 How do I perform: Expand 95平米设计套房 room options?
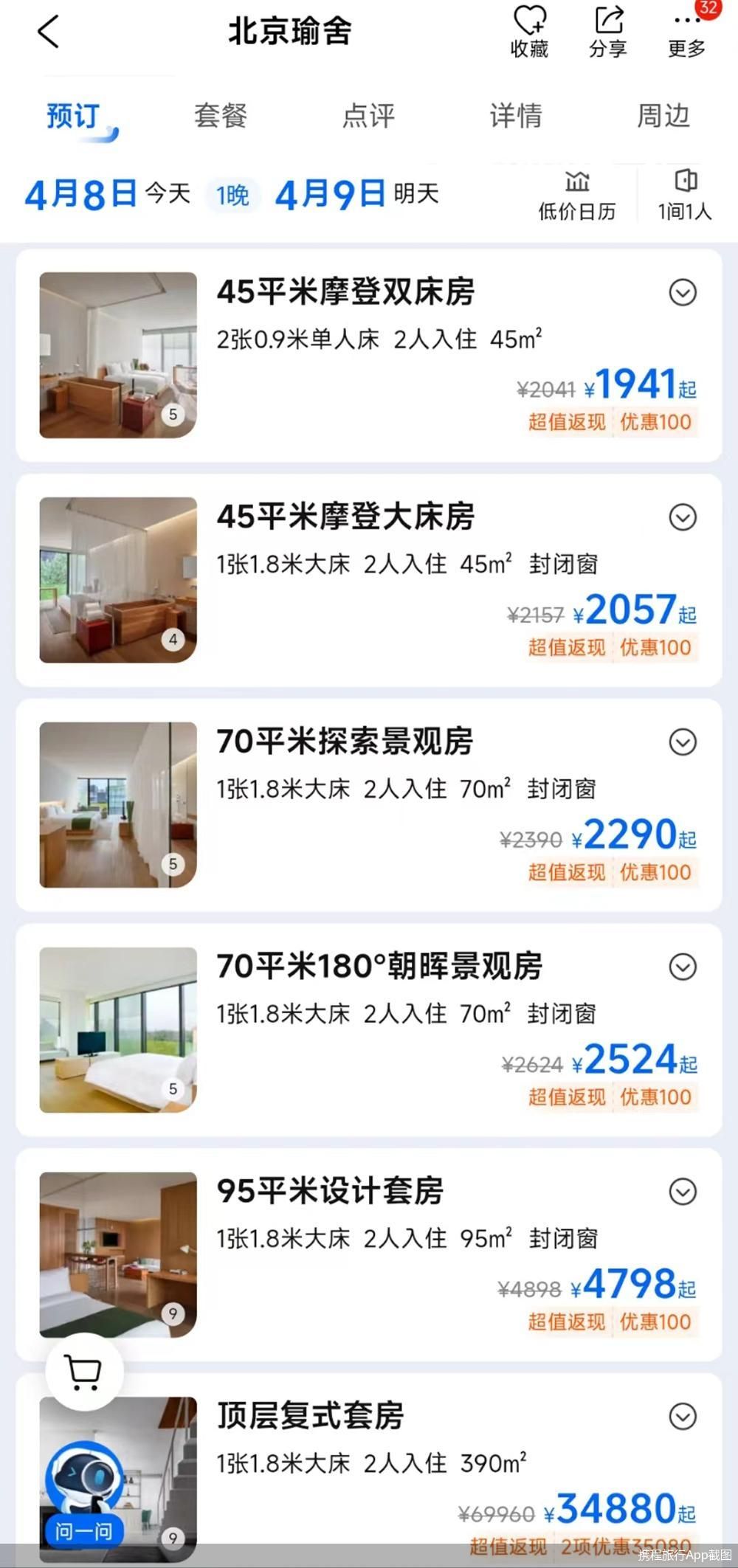click(x=683, y=1192)
